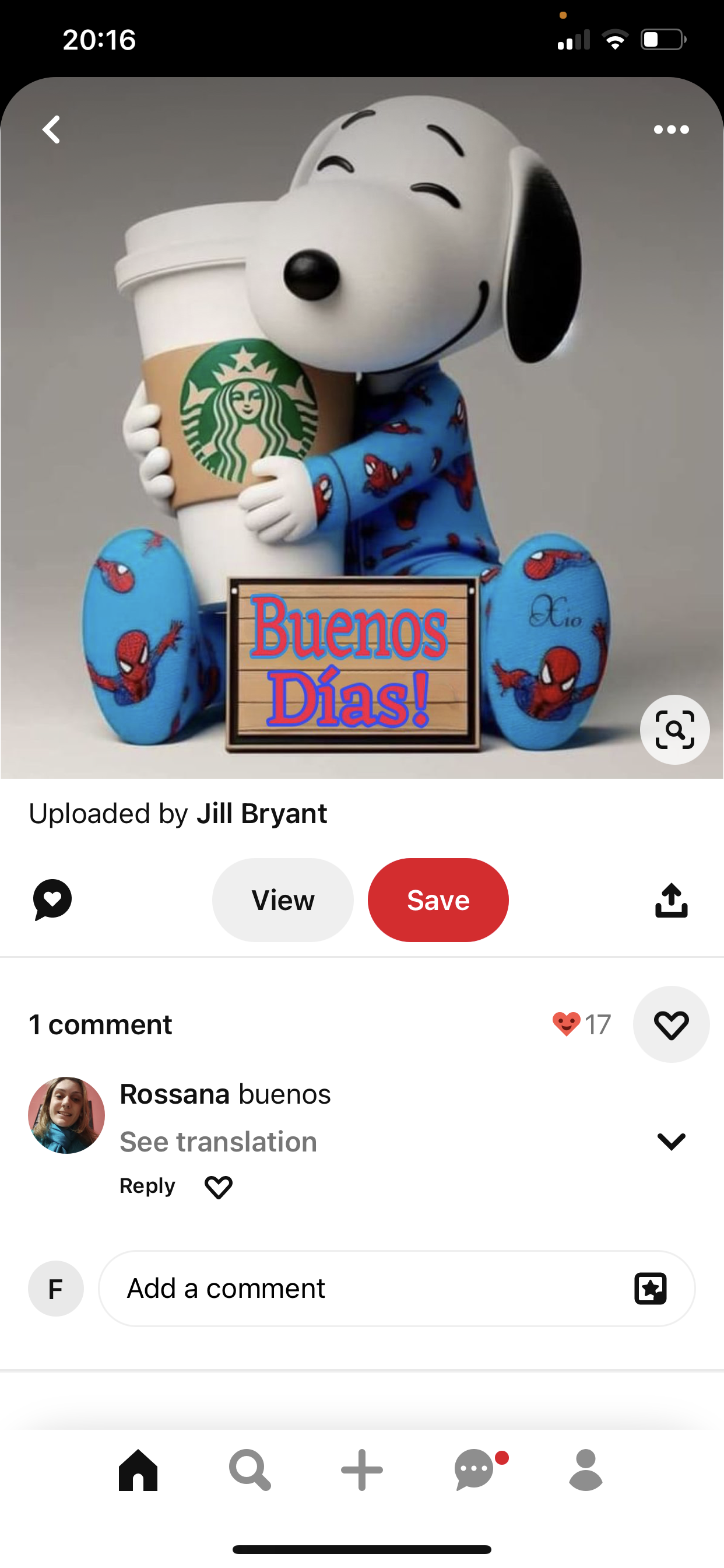Open the create plus tab
Image resolution: width=724 pixels, height=1568 pixels.
362,1470
